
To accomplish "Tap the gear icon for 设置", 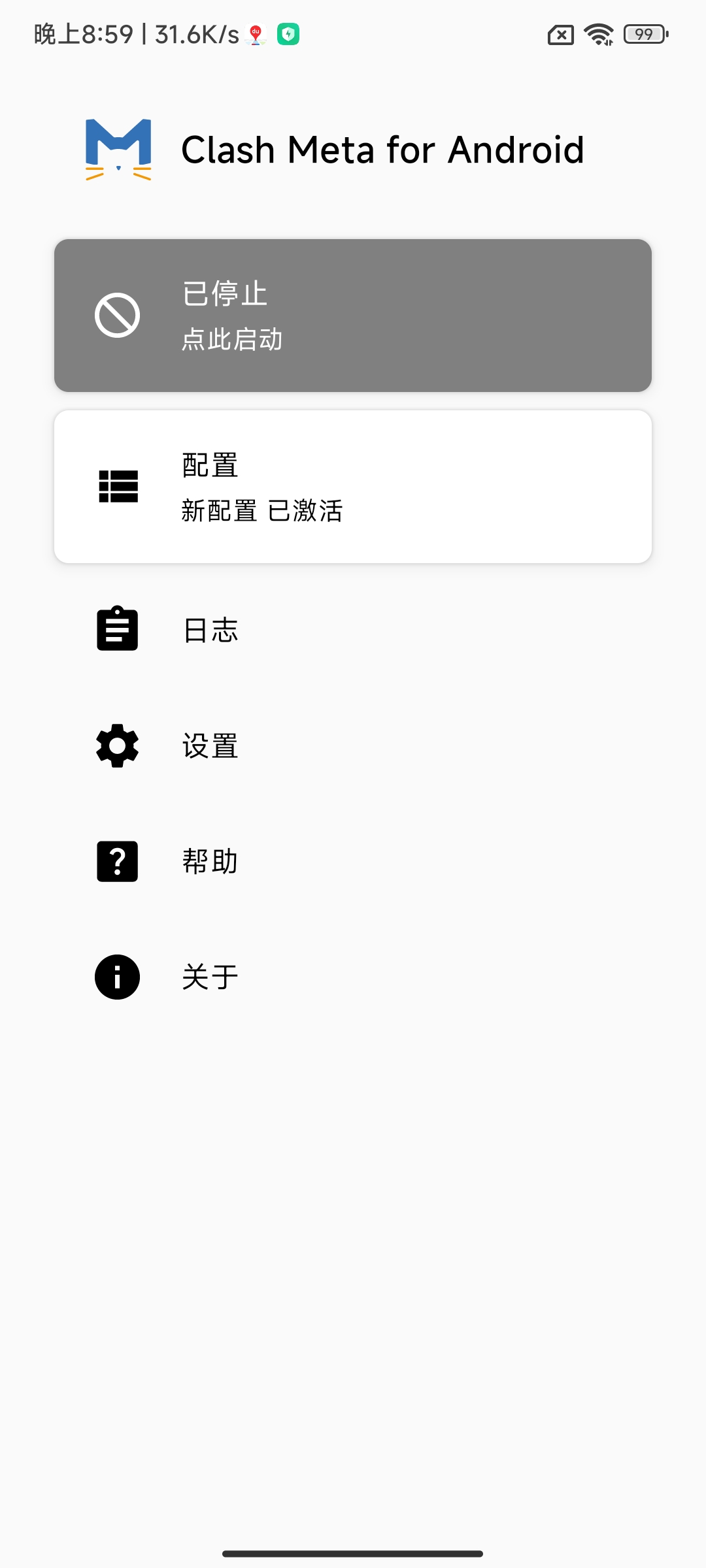I will click(116, 745).
